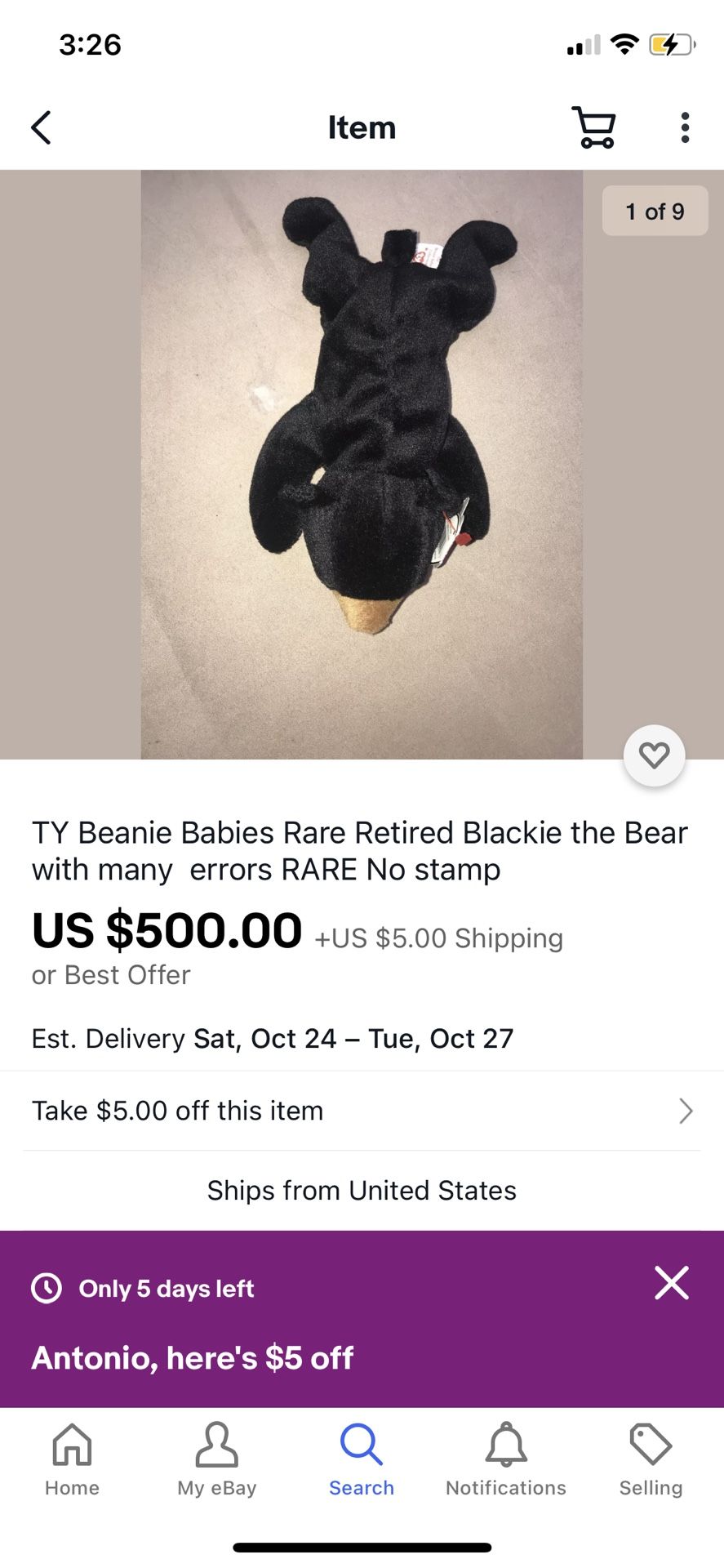
Task: View the Antonio, here's $5 off offer
Action: [193, 1358]
